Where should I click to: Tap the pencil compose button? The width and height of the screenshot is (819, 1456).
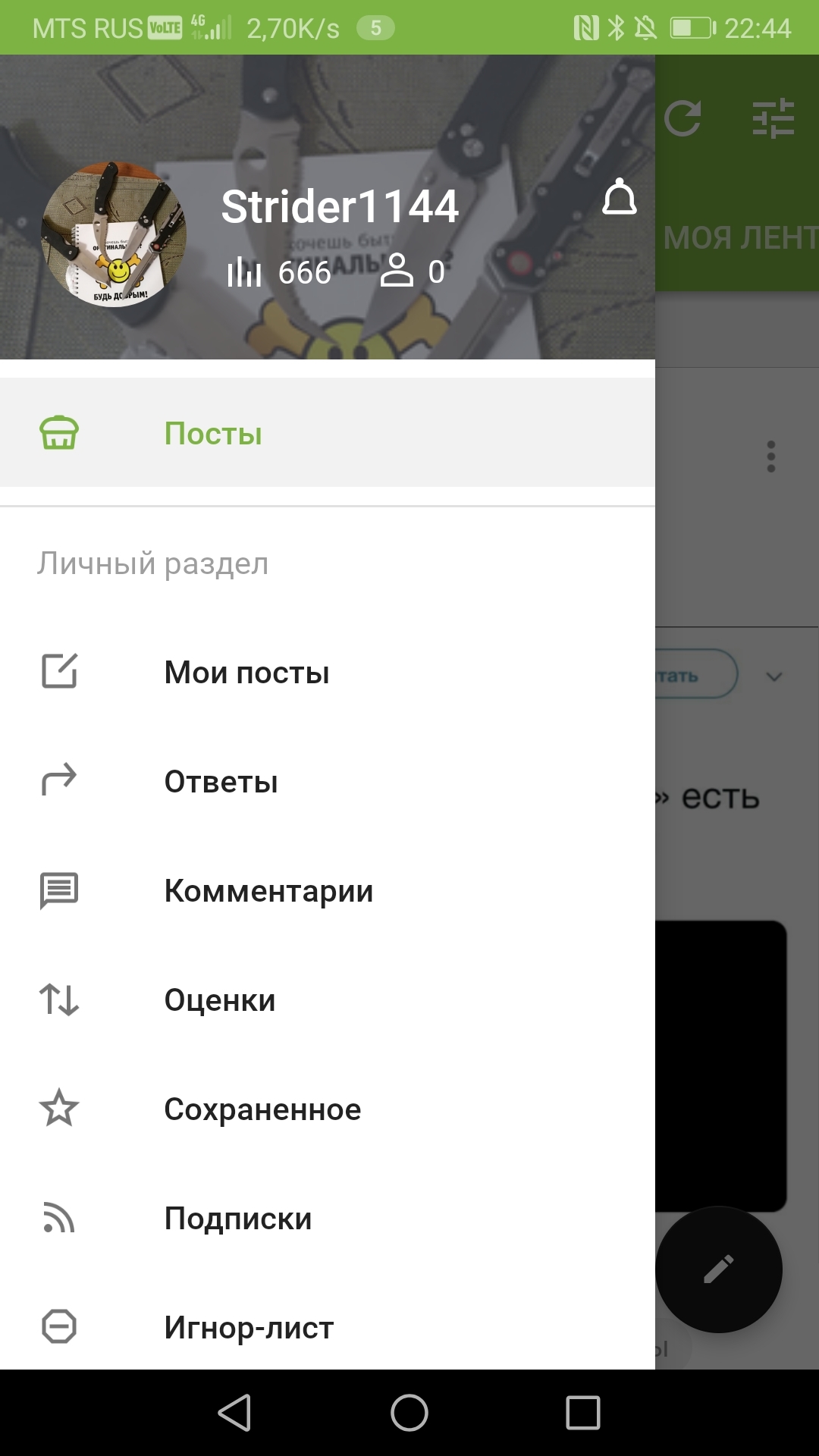tap(718, 1269)
